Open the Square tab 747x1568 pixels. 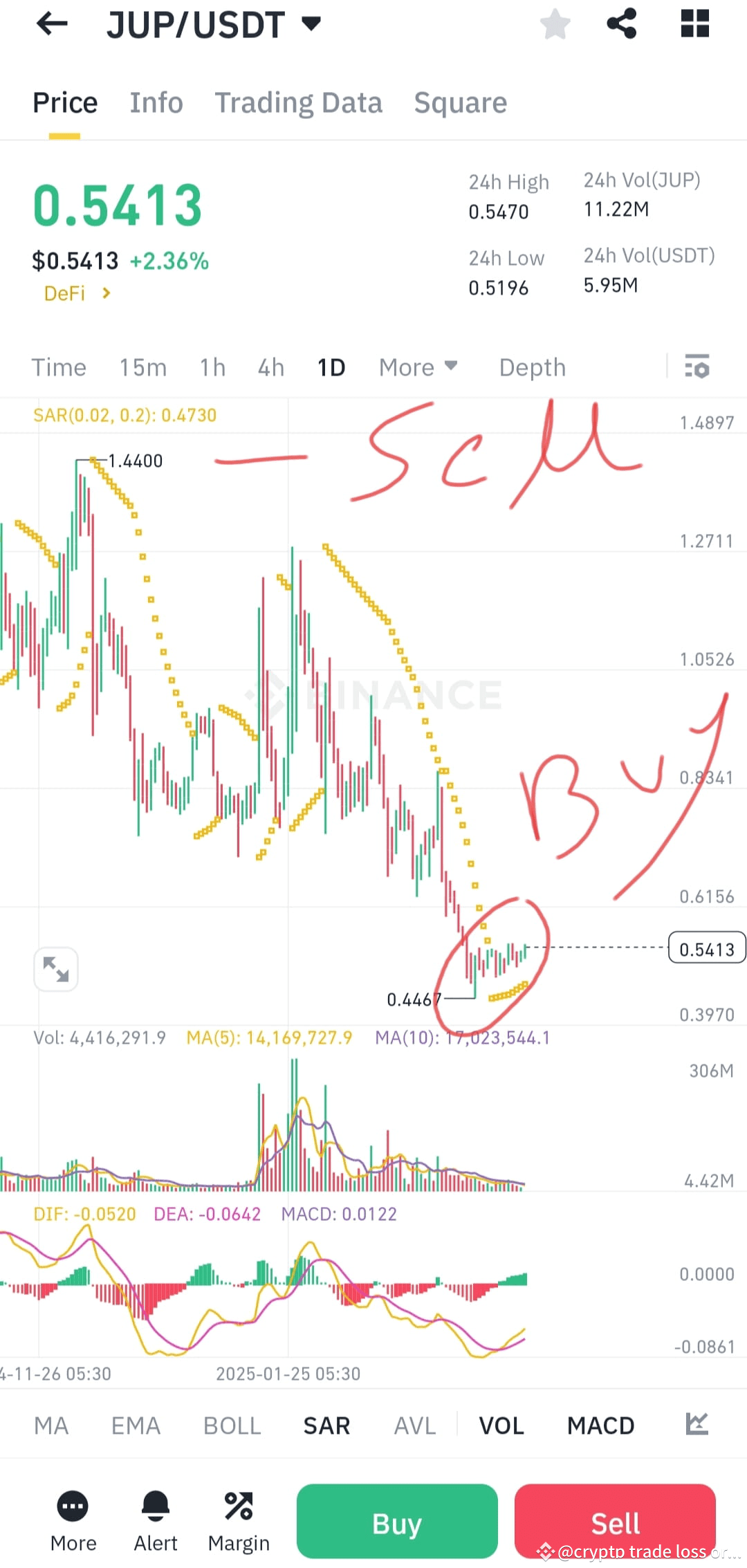460,102
